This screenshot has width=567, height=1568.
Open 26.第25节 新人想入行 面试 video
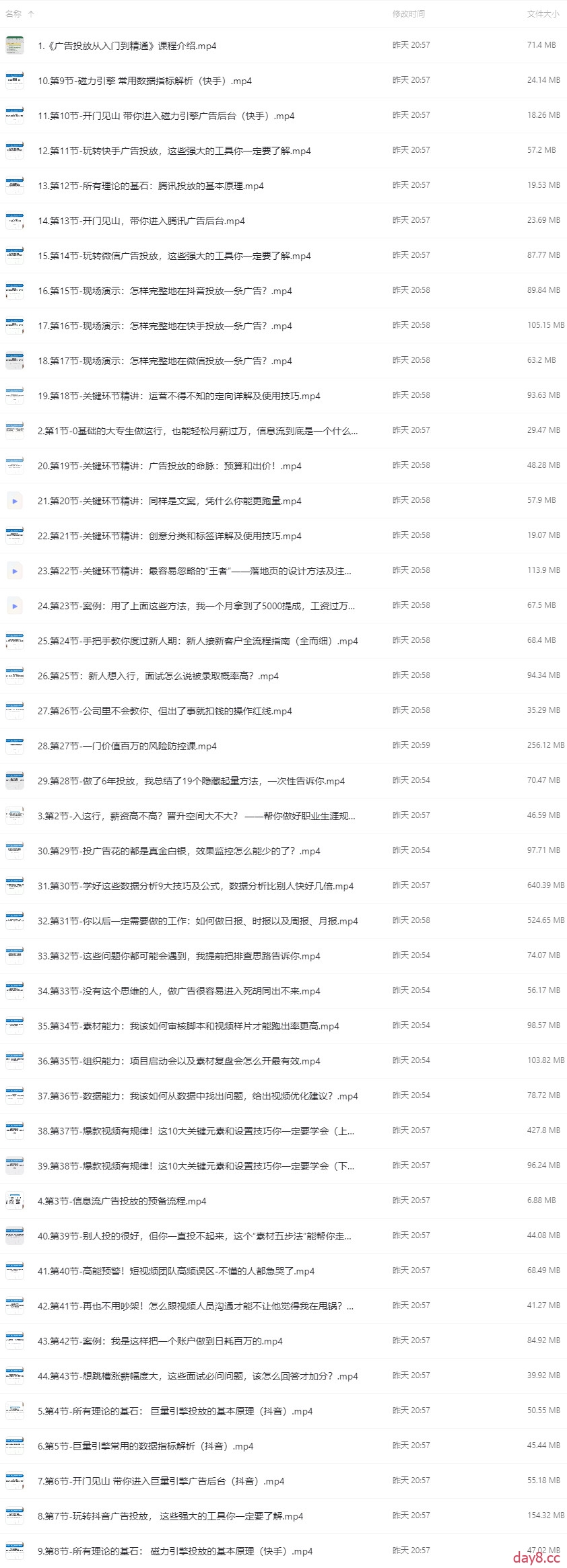click(x=158, y=676)
